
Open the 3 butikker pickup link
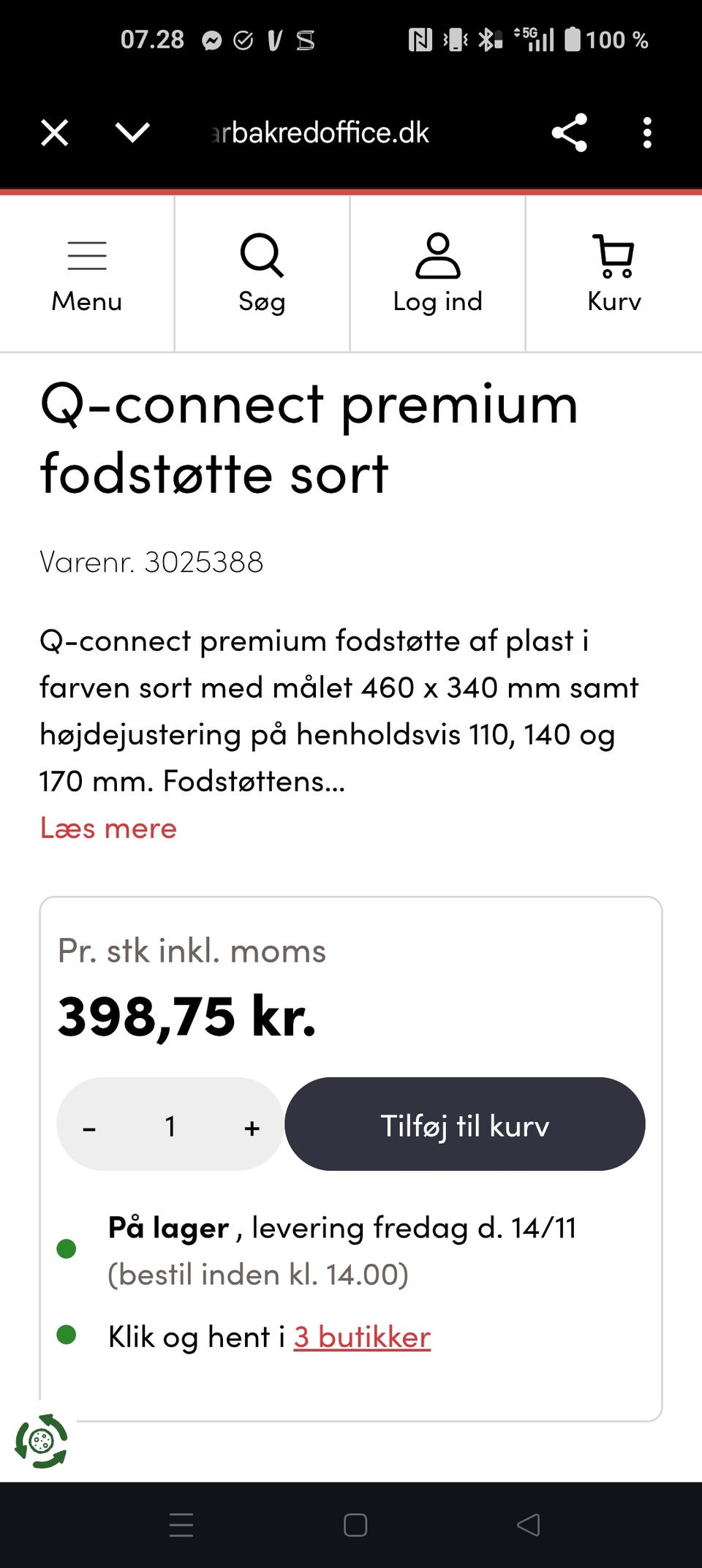[362, 1337]
